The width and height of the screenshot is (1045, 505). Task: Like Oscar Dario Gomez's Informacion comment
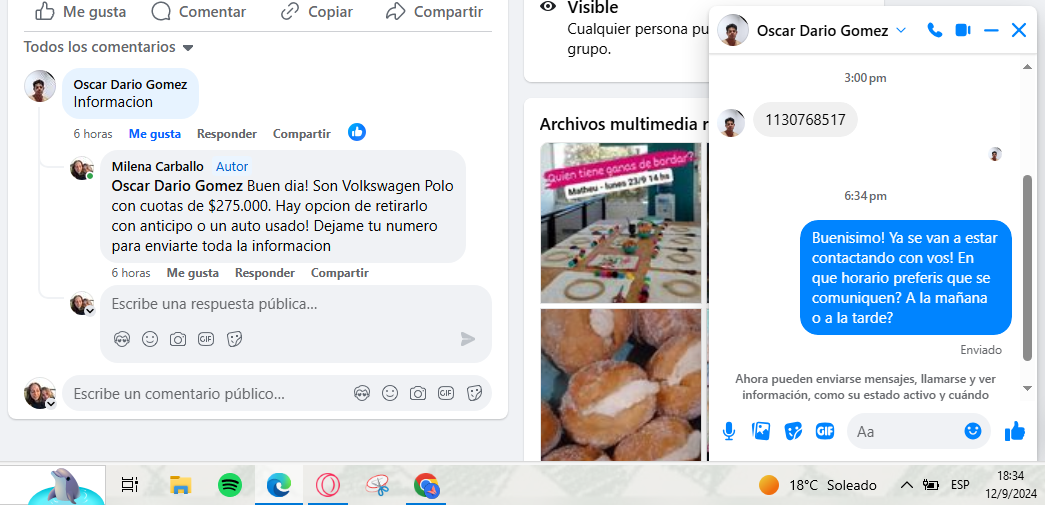(154, 134)
